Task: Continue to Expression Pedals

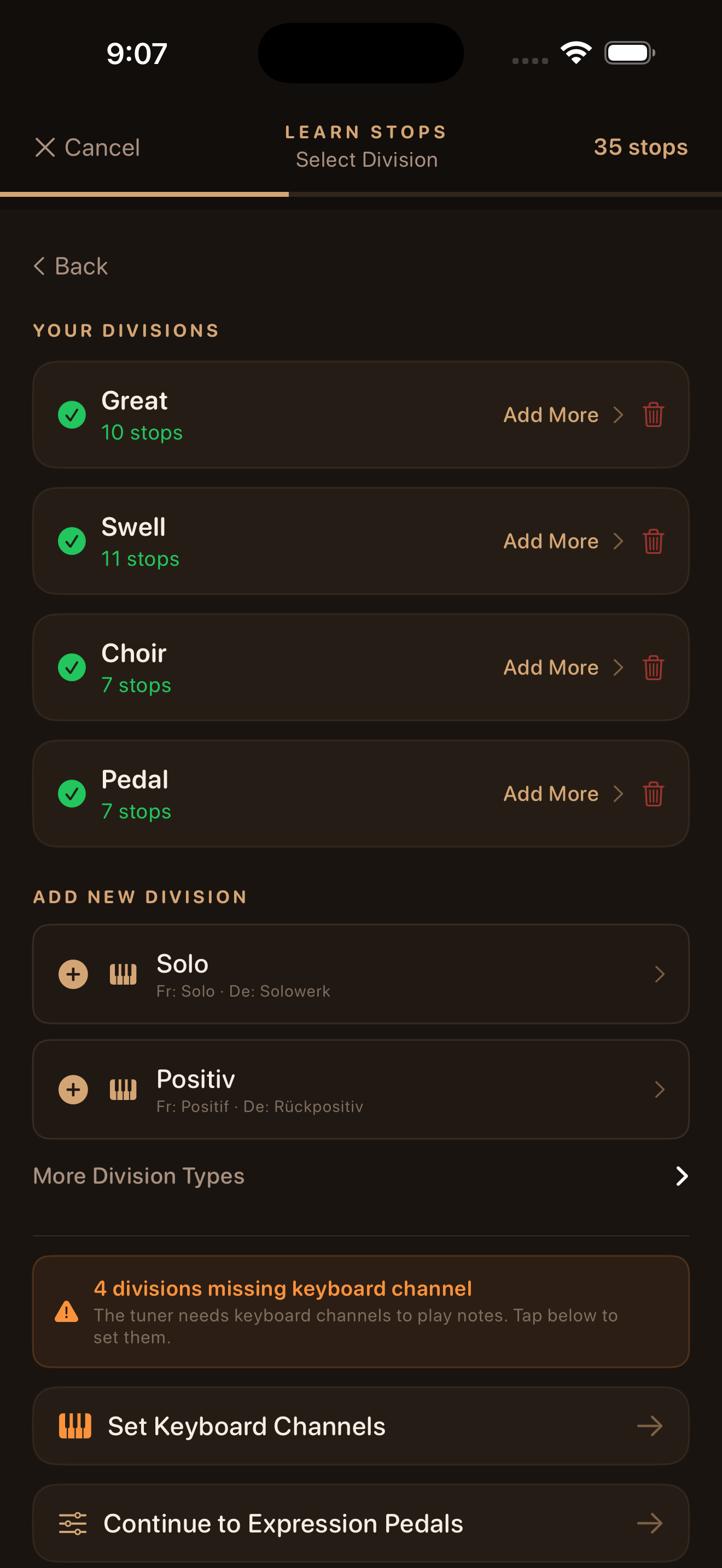Action: tap(361, 1524)
